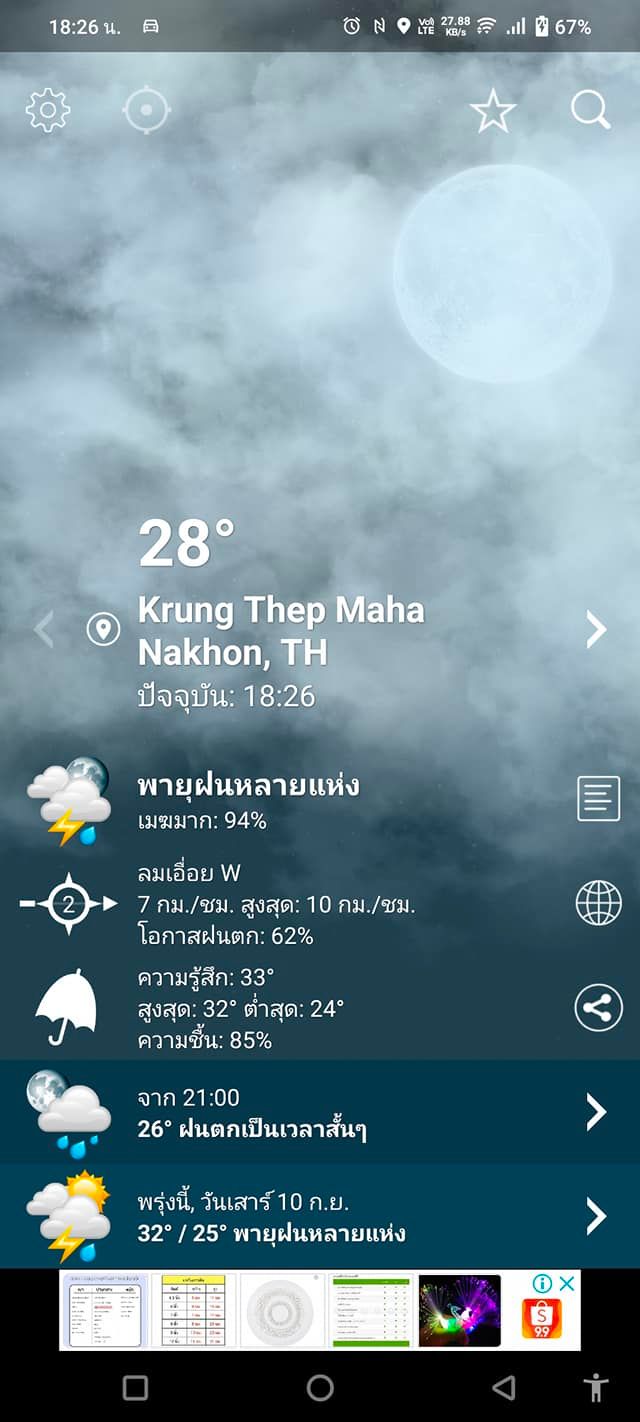Open the Shopee 9.9 ad
Image resolution: width=640 pixels, height=1422 pixels.
coord(540,1320)
